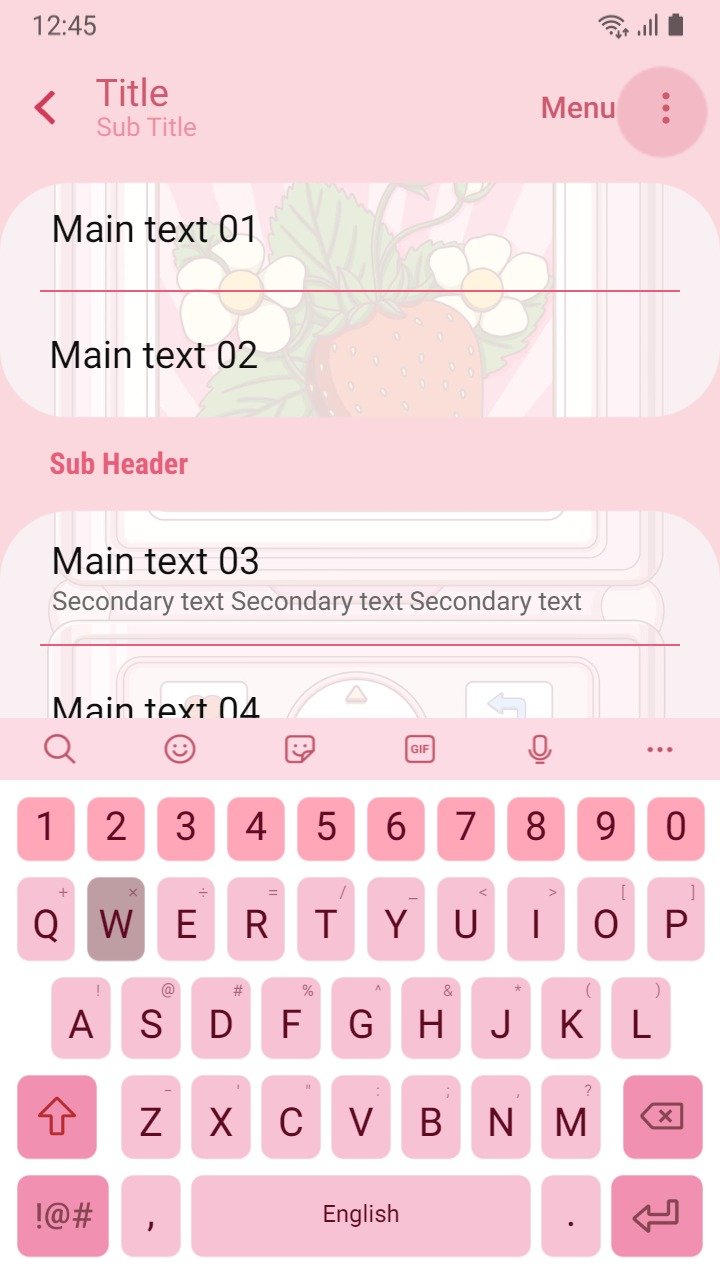The width and height of the screenshot is (720, 1280).
Task: Open the three-dot overflow menu
Action: pyautogui.click(x=665, y=108)
